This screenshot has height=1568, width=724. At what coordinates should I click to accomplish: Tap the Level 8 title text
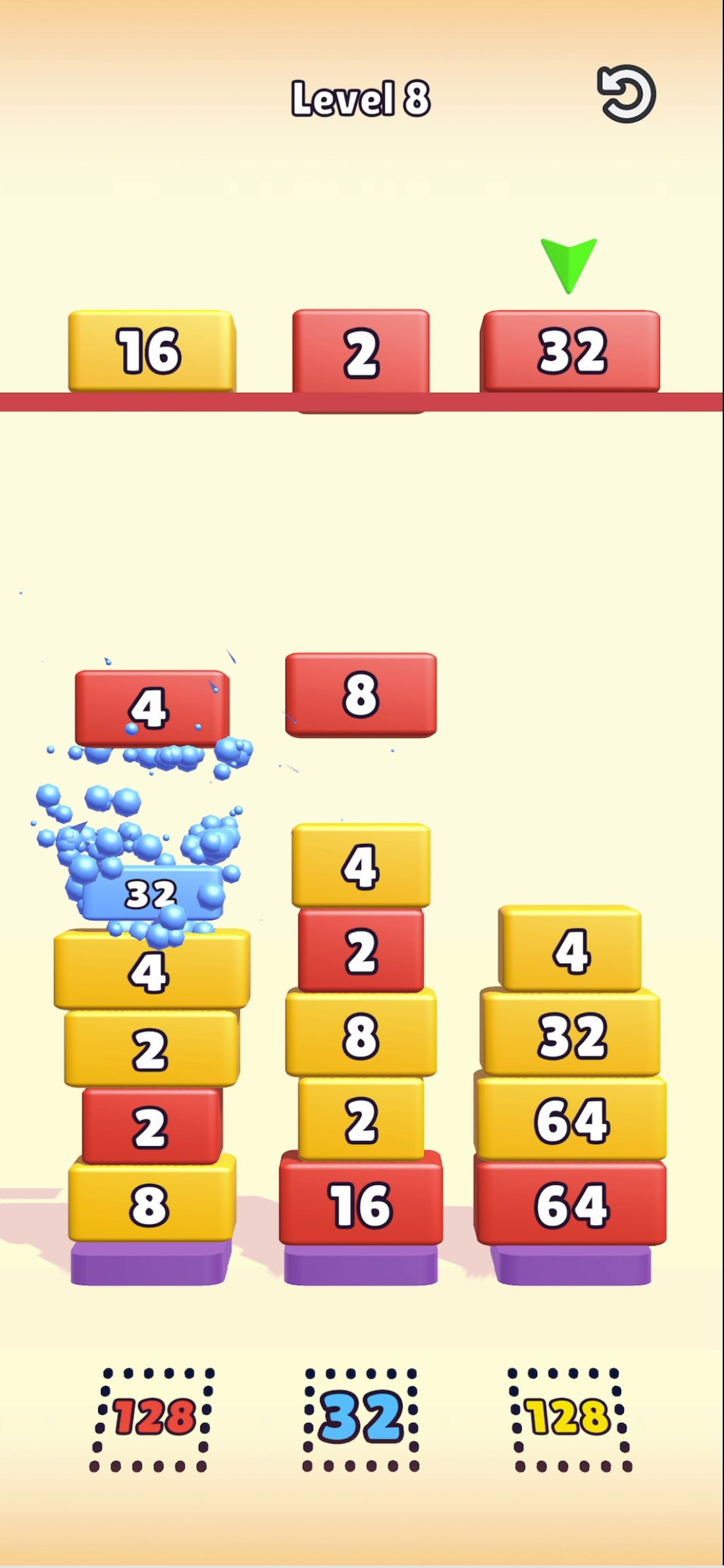[x=361, y=97]
